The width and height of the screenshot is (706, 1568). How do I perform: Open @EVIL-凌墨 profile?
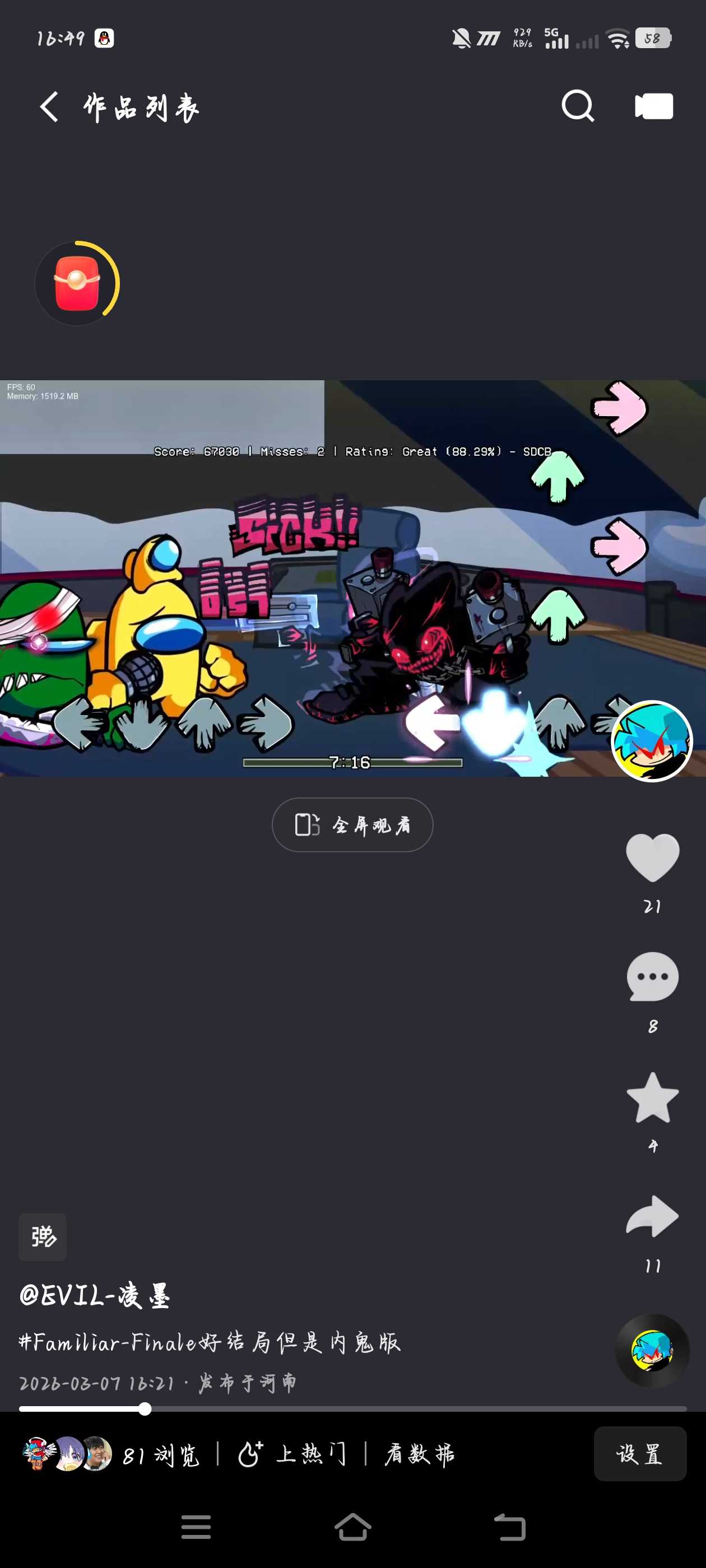click(x=95, y=1295)
